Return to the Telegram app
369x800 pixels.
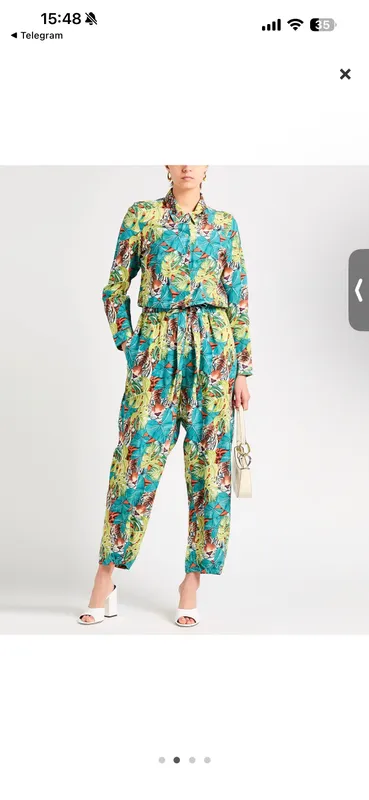(37, 36)
